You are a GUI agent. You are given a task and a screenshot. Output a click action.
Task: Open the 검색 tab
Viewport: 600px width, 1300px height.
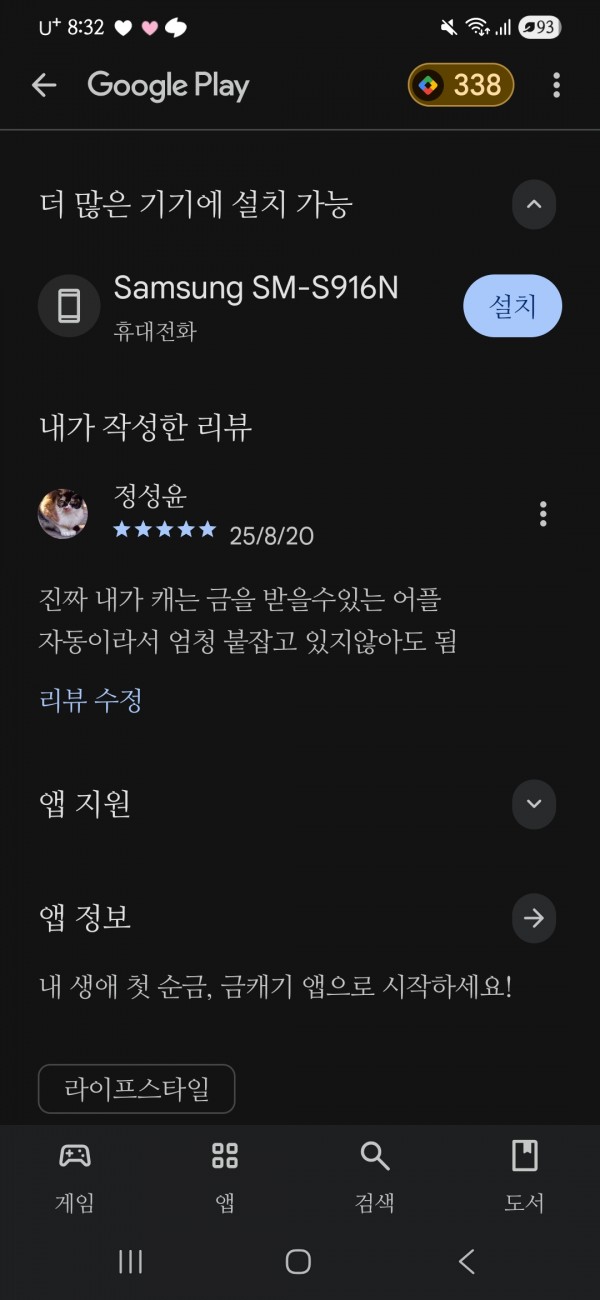pyautogui.click(x=375, y=1177)
